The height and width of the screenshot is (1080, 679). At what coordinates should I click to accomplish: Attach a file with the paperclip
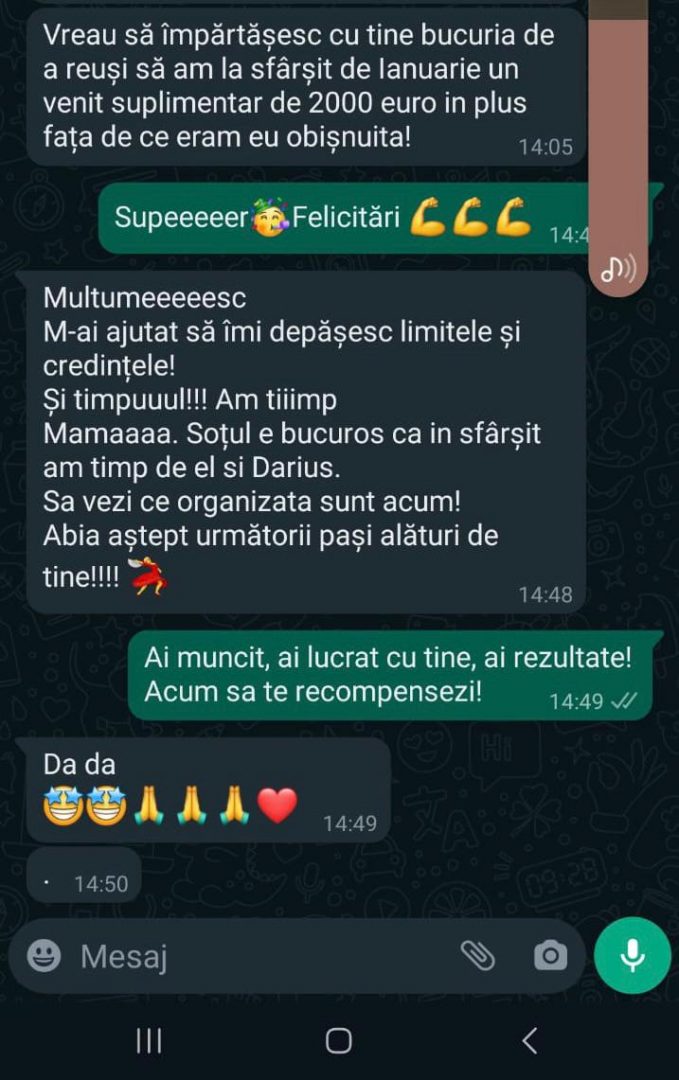(477, 956)
